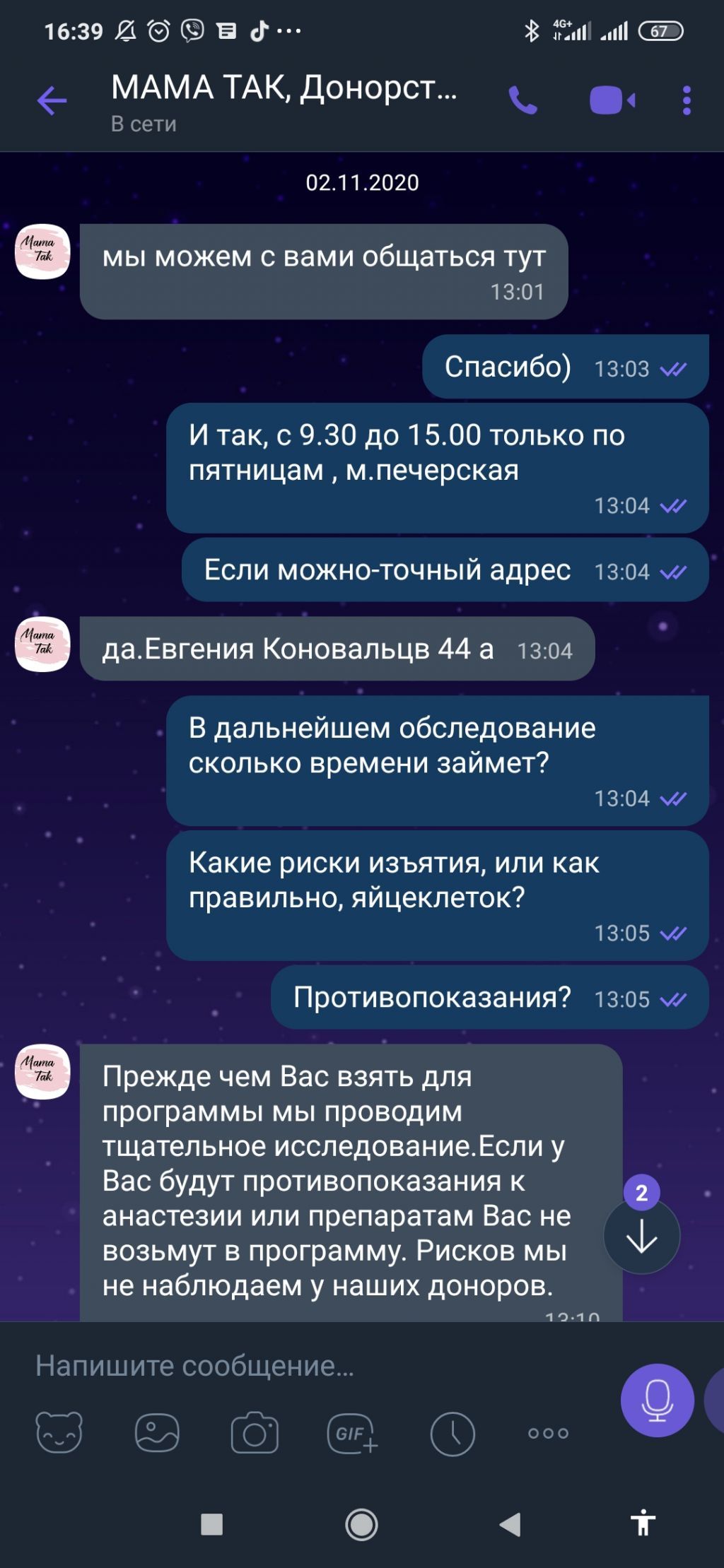Open chat info via МАМА ТАК title
This screenshot has height=1568, width=724.
(x=283, y=89)
